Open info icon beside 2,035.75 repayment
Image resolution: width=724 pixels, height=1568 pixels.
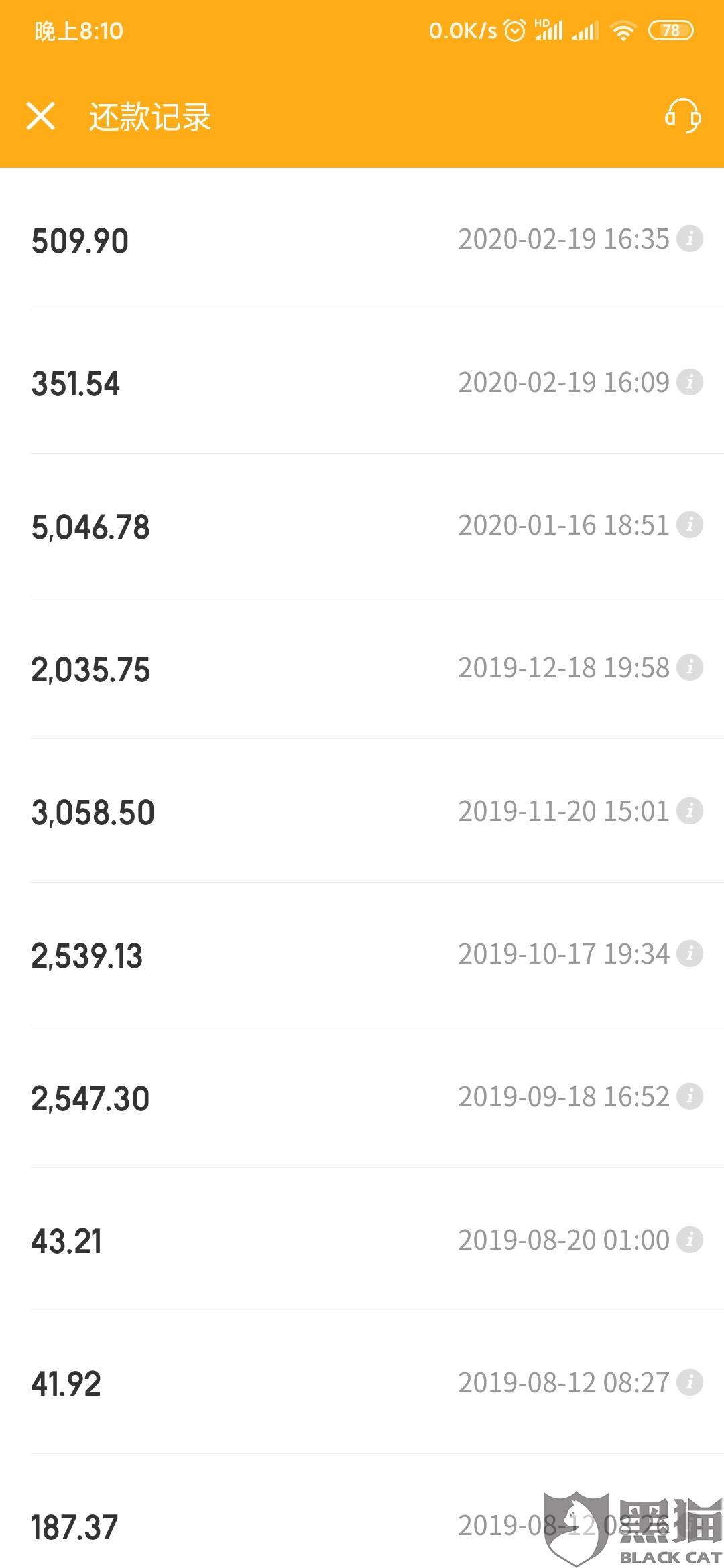[x=689, y=667]
